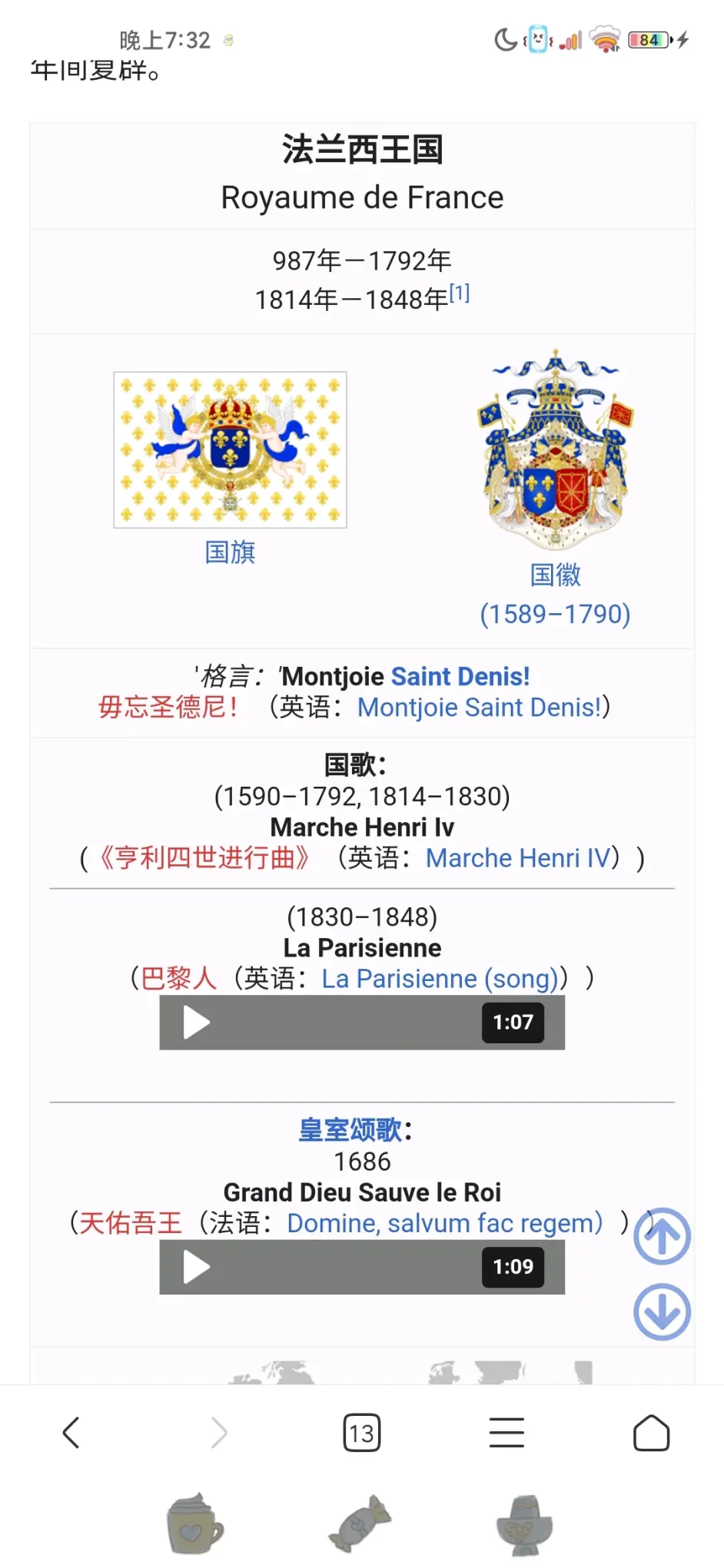Viewport: 724px width, 1568px height.
Task: Open the 皇室颂歌 link
Action: (x=350, y=1130)
